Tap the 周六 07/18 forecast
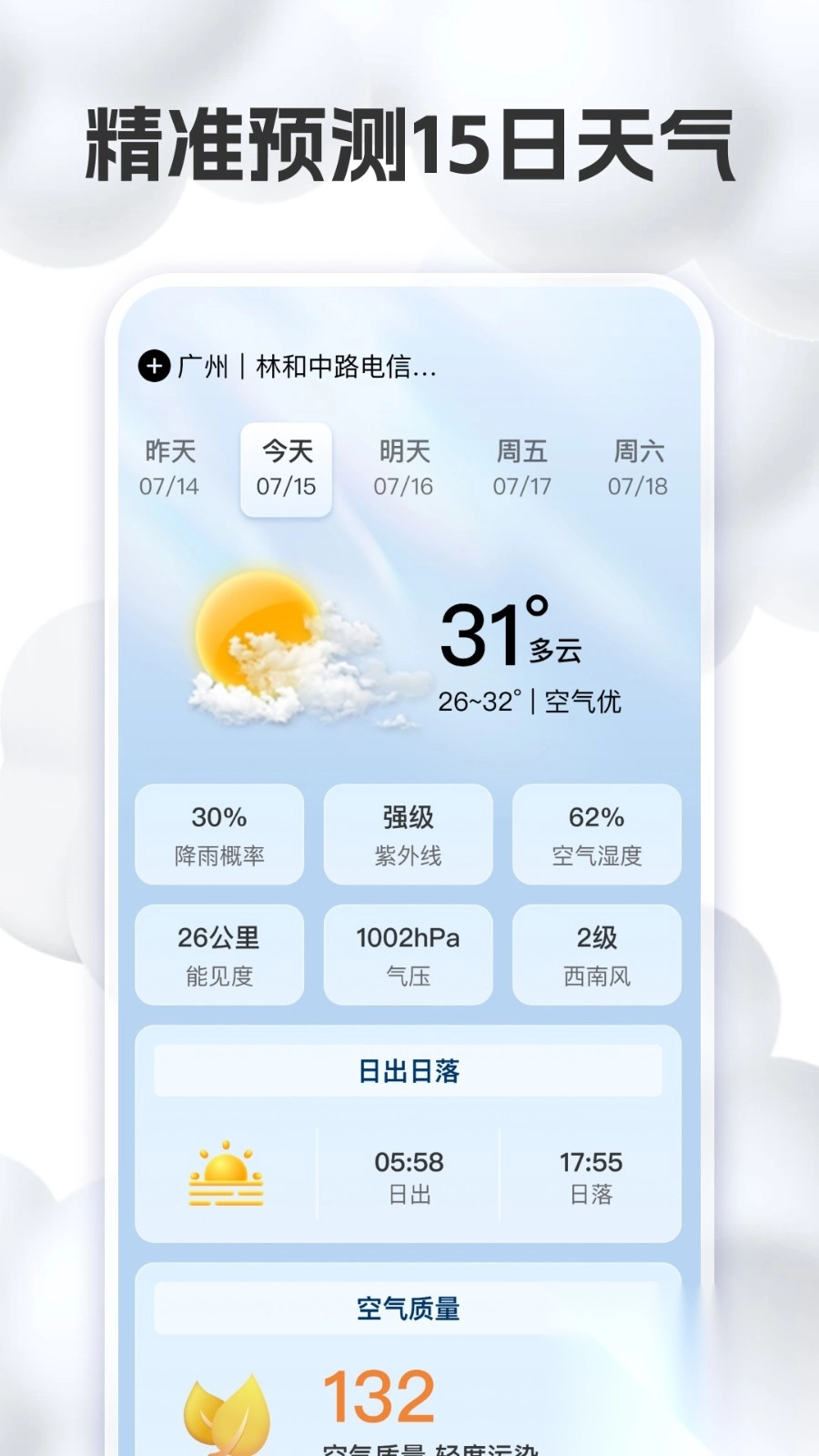This screenshot has width=819, height=1456. [x=638, y=469]
